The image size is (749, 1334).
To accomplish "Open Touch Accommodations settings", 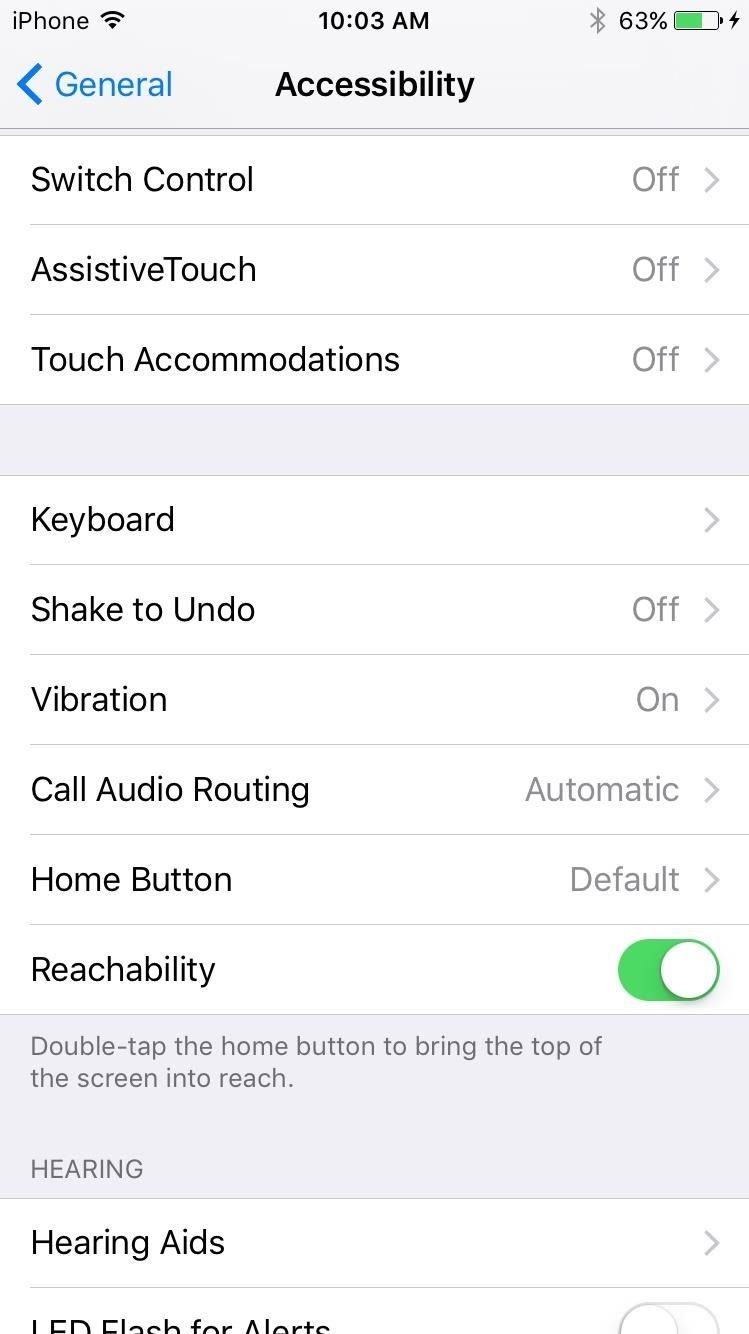I will [374, 360].
